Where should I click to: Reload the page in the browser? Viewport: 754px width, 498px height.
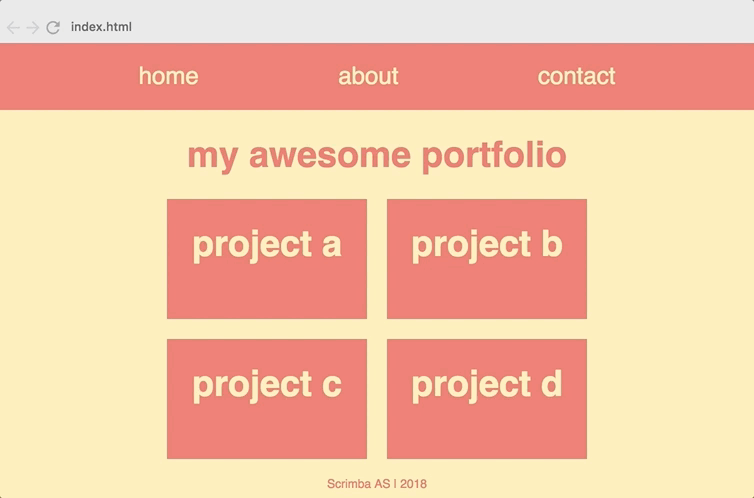[53, 27]
